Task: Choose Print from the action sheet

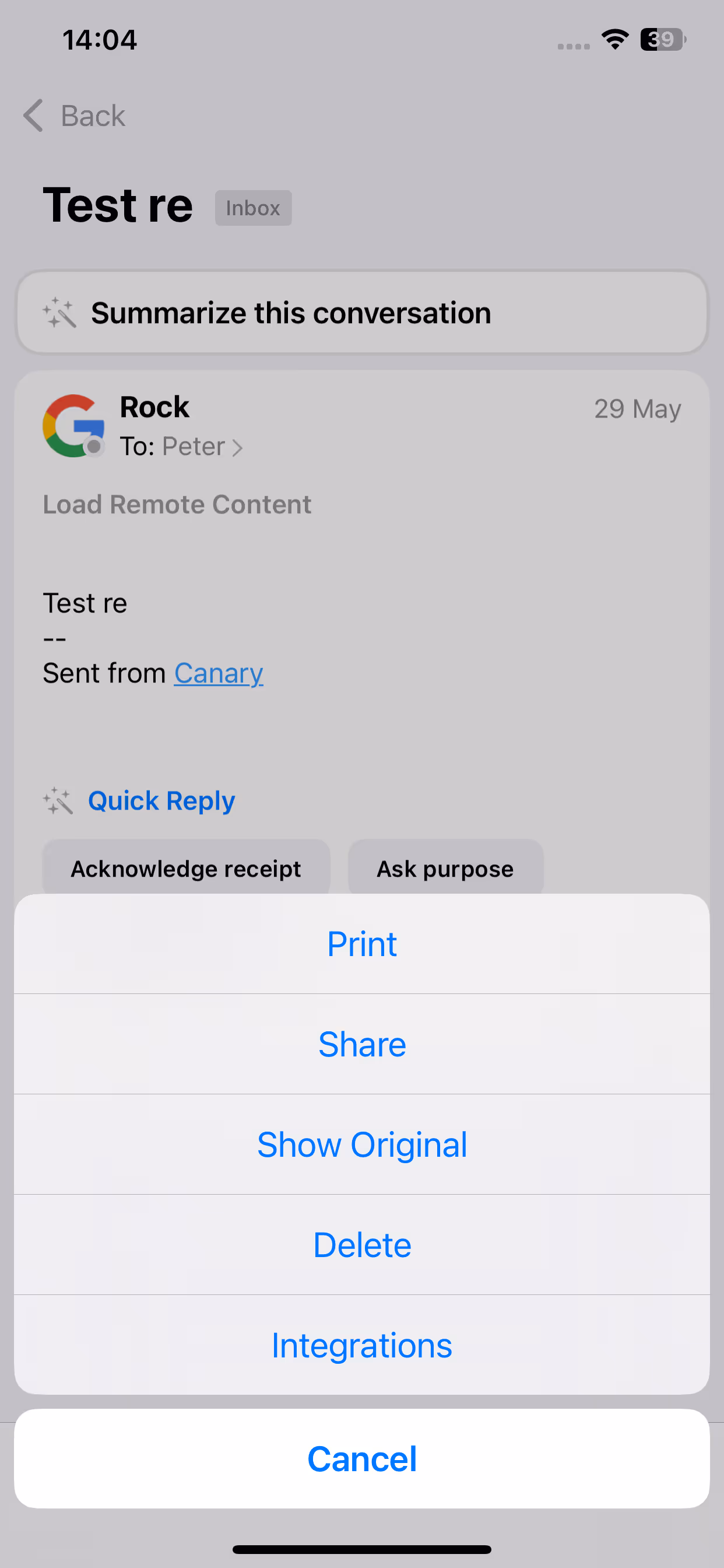Action: click(362, 943)
